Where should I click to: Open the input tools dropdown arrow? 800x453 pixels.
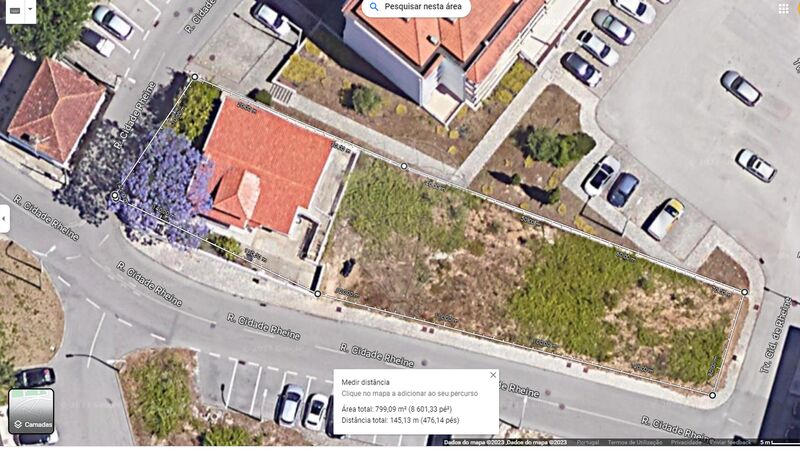(29, 8)
